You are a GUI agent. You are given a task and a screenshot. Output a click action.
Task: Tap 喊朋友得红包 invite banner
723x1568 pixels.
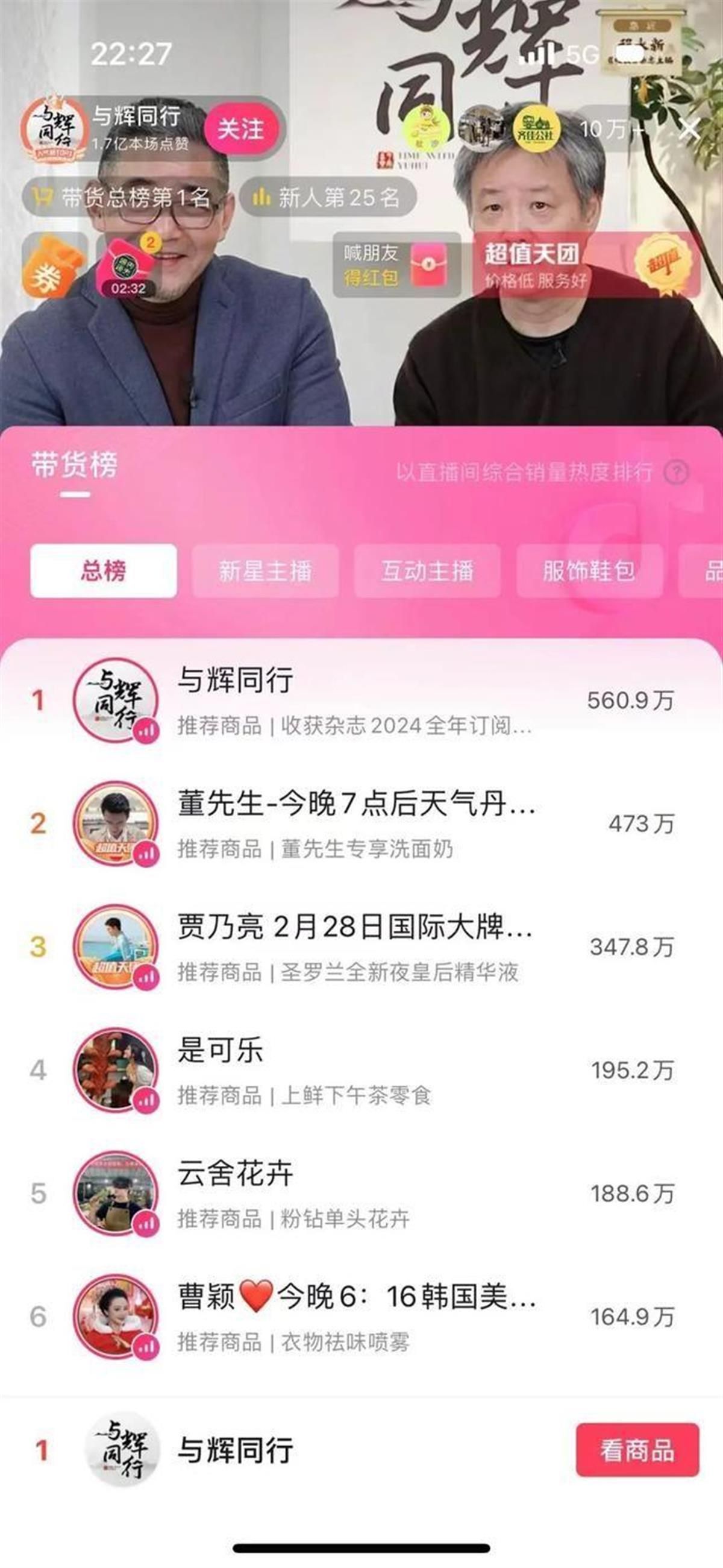[396, 265]
